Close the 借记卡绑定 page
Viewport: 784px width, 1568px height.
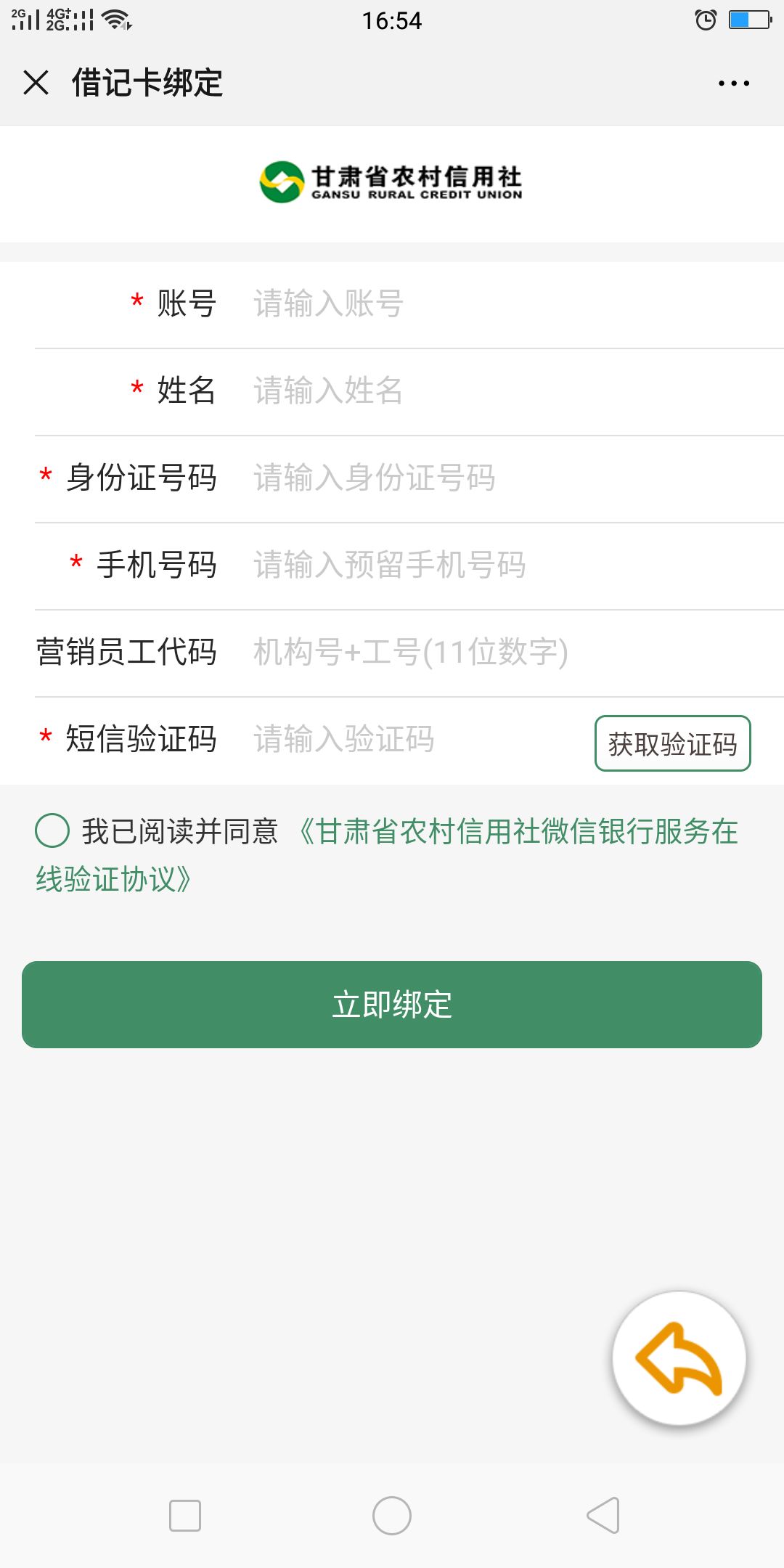click(x=36, y=83)
